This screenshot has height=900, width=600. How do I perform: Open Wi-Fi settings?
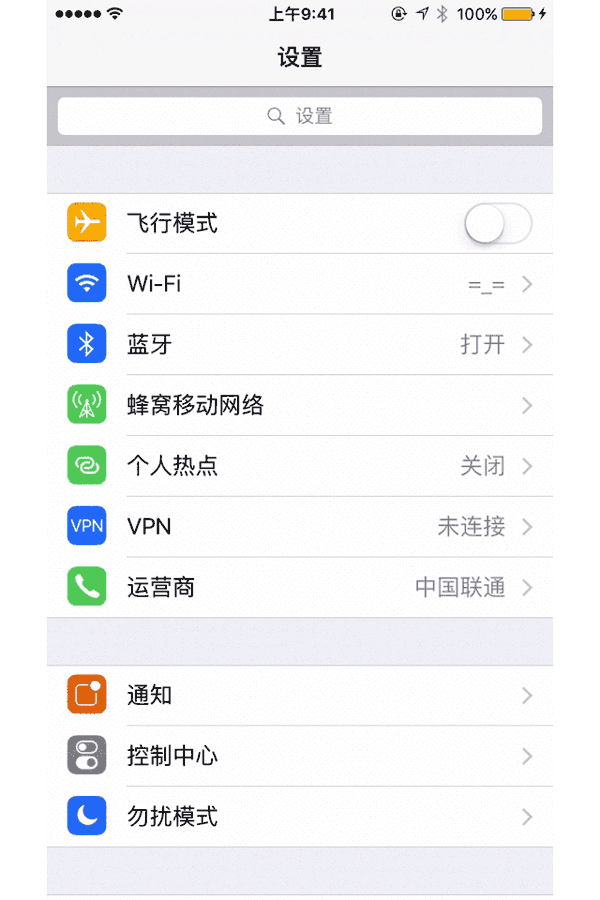pyautogui.click(x=300, y=284)
